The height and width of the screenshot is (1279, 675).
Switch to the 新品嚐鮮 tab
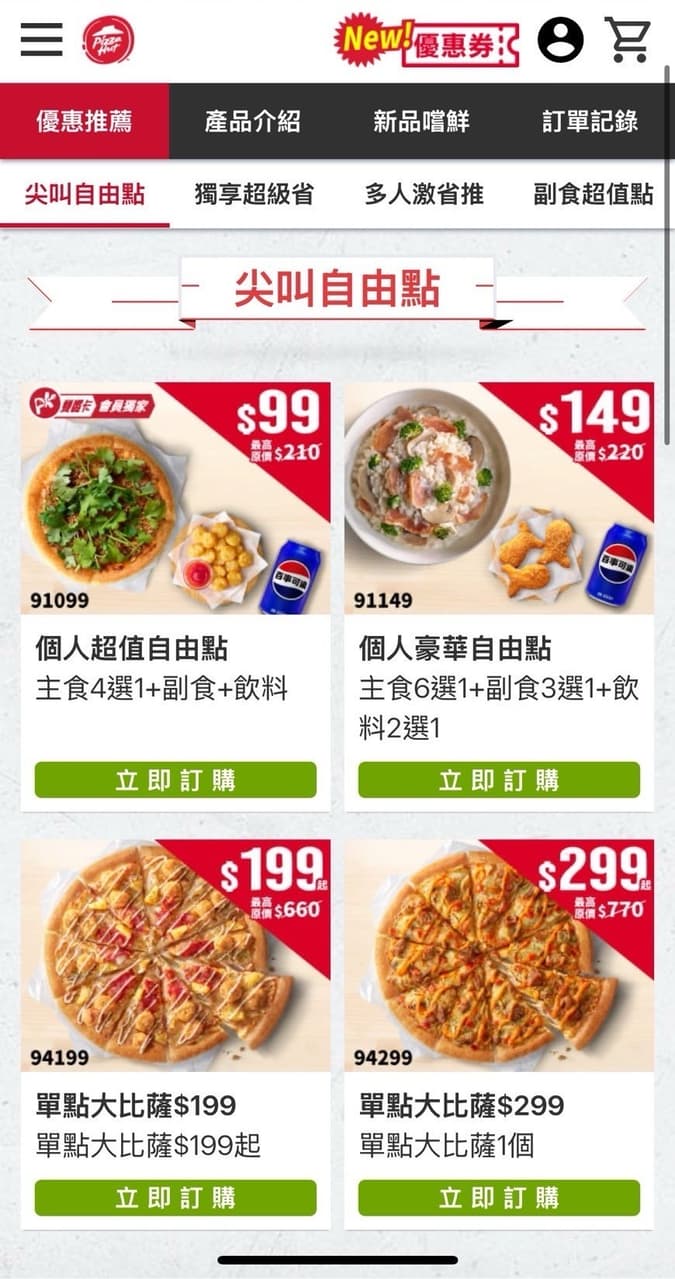coord(422,121)
